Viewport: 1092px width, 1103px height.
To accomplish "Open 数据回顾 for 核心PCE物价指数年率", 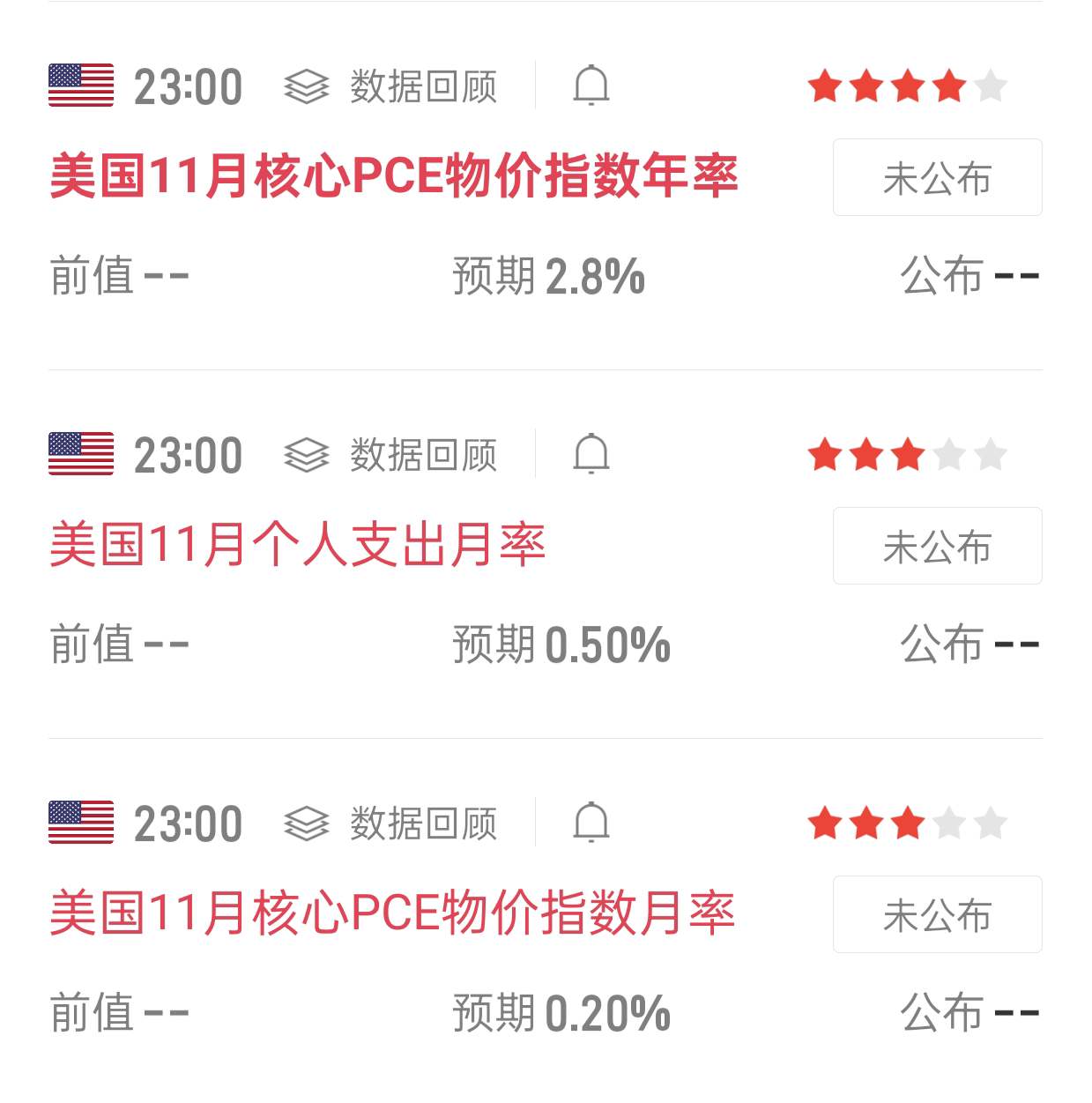I will tap(390, 86).
